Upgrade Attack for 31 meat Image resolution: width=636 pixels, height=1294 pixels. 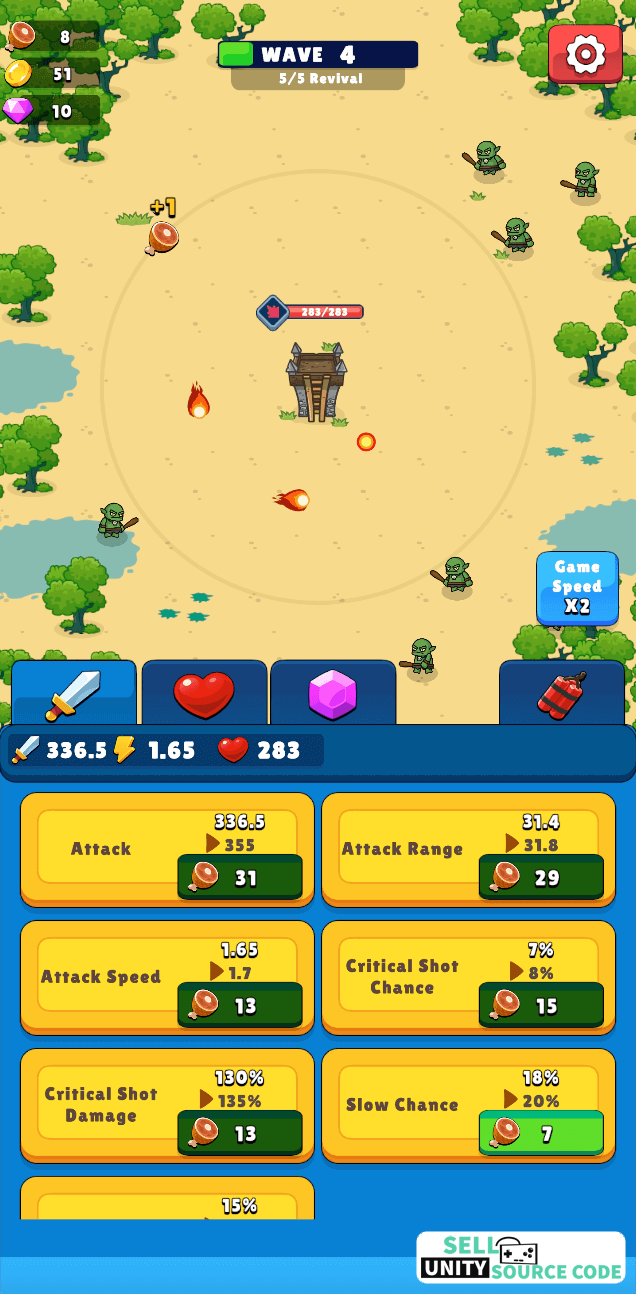pyautogui.click(x=240, y=878)
